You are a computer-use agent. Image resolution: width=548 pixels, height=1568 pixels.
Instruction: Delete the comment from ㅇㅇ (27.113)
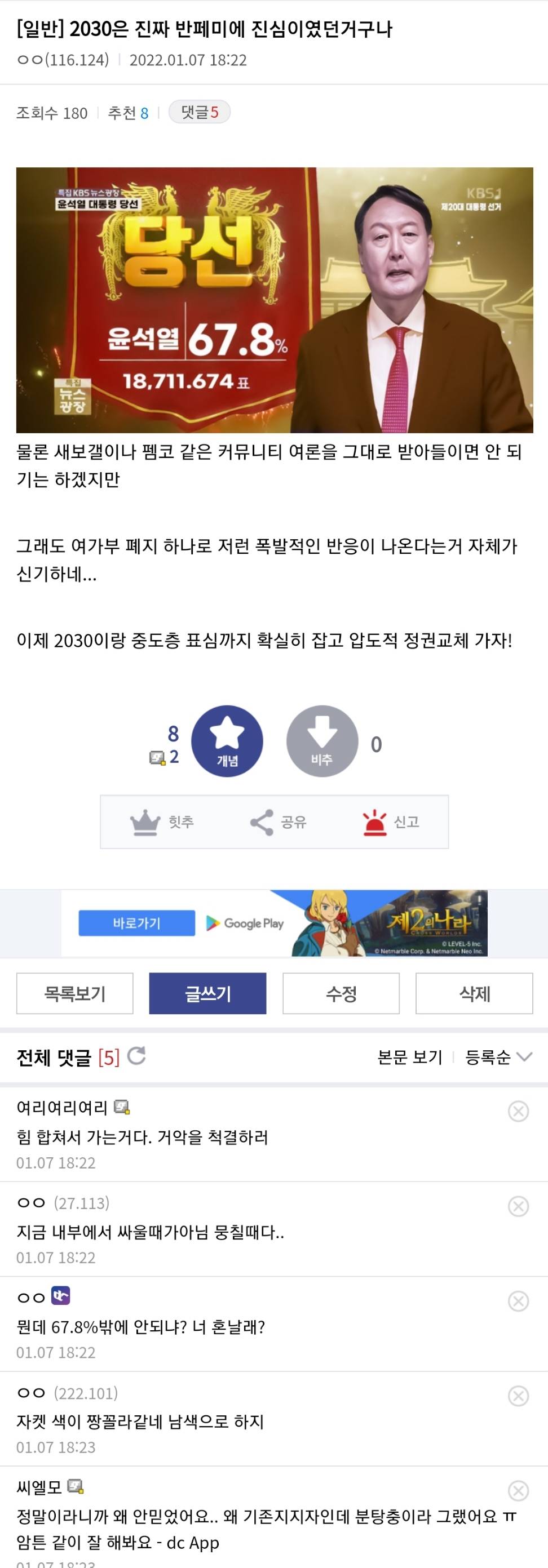tap(518, 1206)
